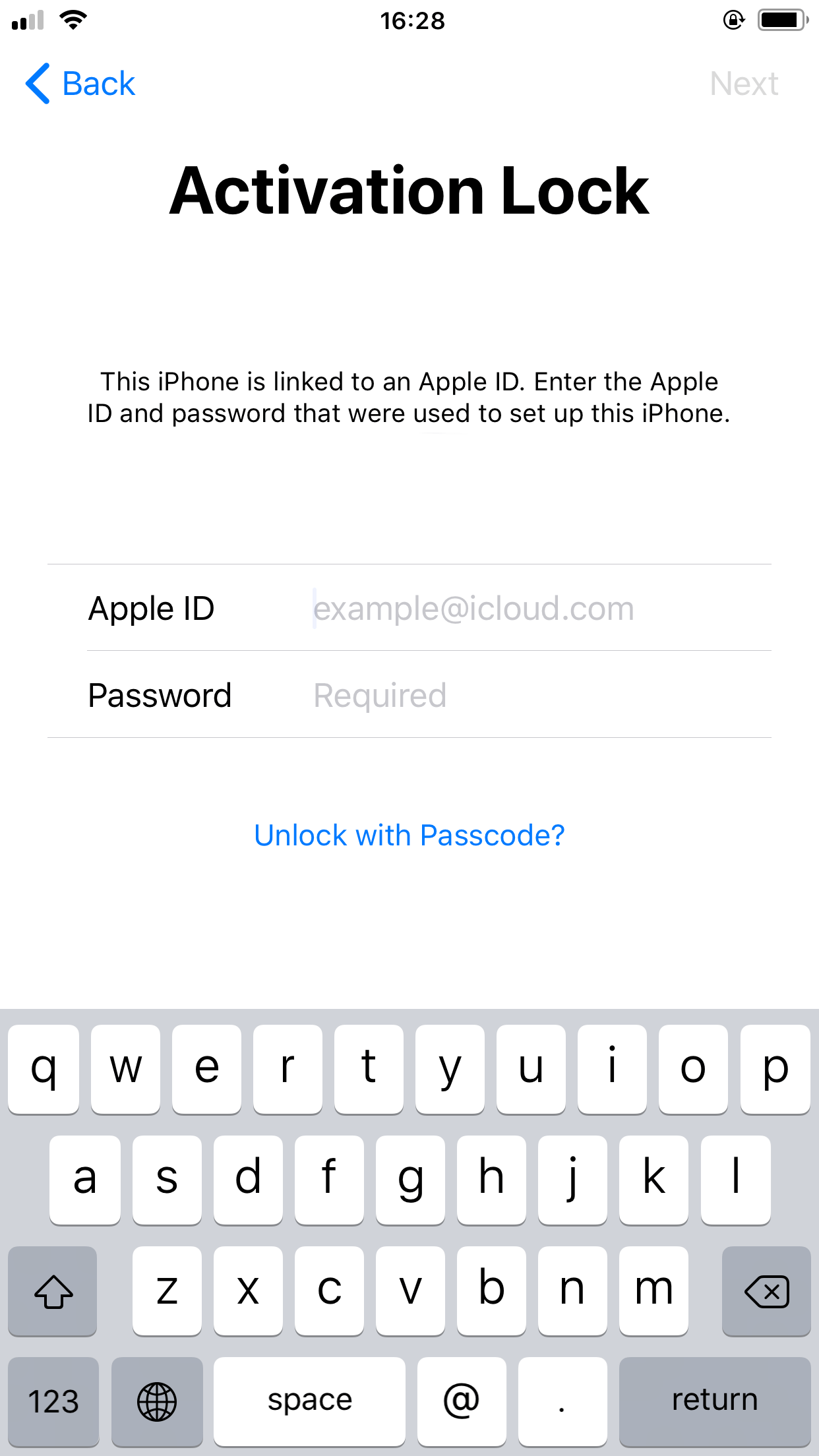Tap the @ key on the keyboard

coord(461,1400)
